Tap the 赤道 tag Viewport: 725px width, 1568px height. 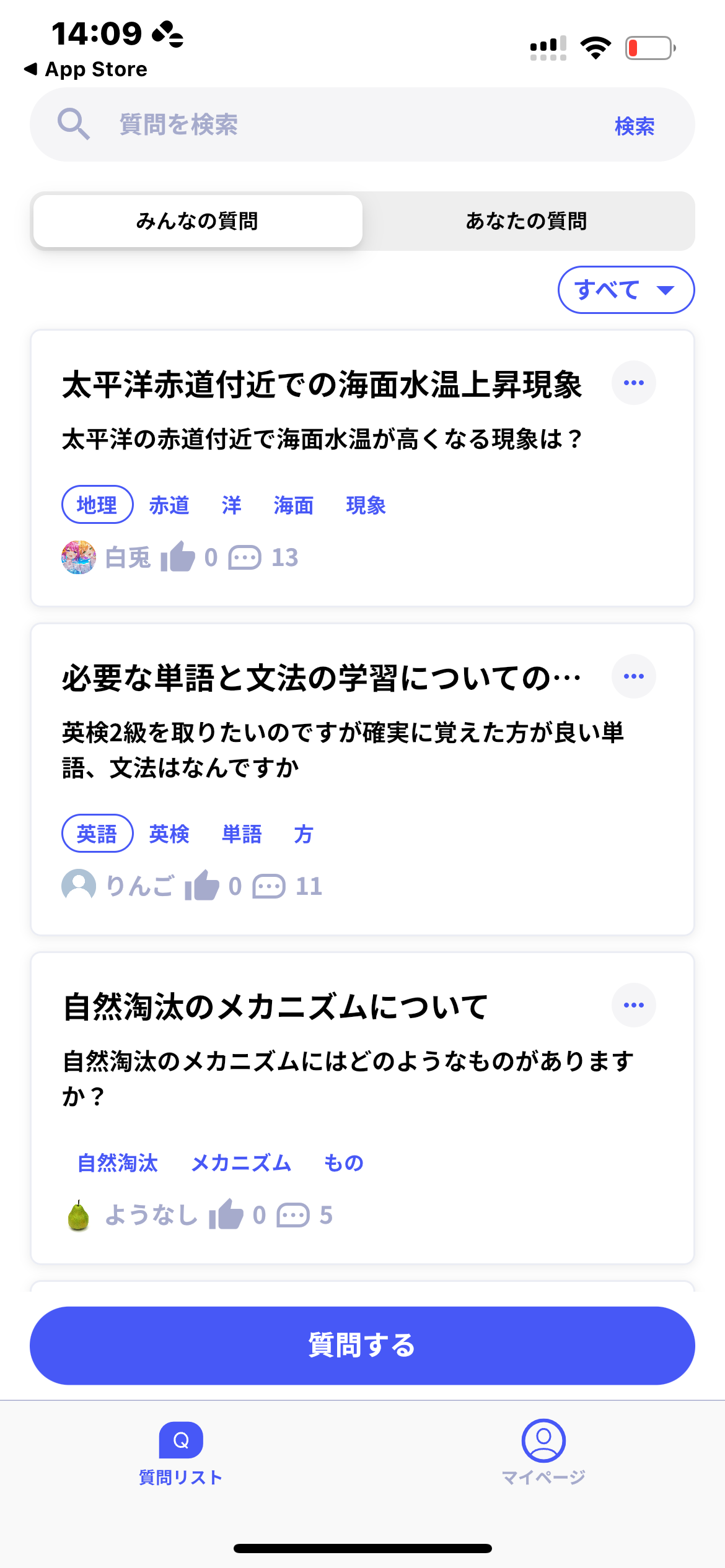point(169,505)
